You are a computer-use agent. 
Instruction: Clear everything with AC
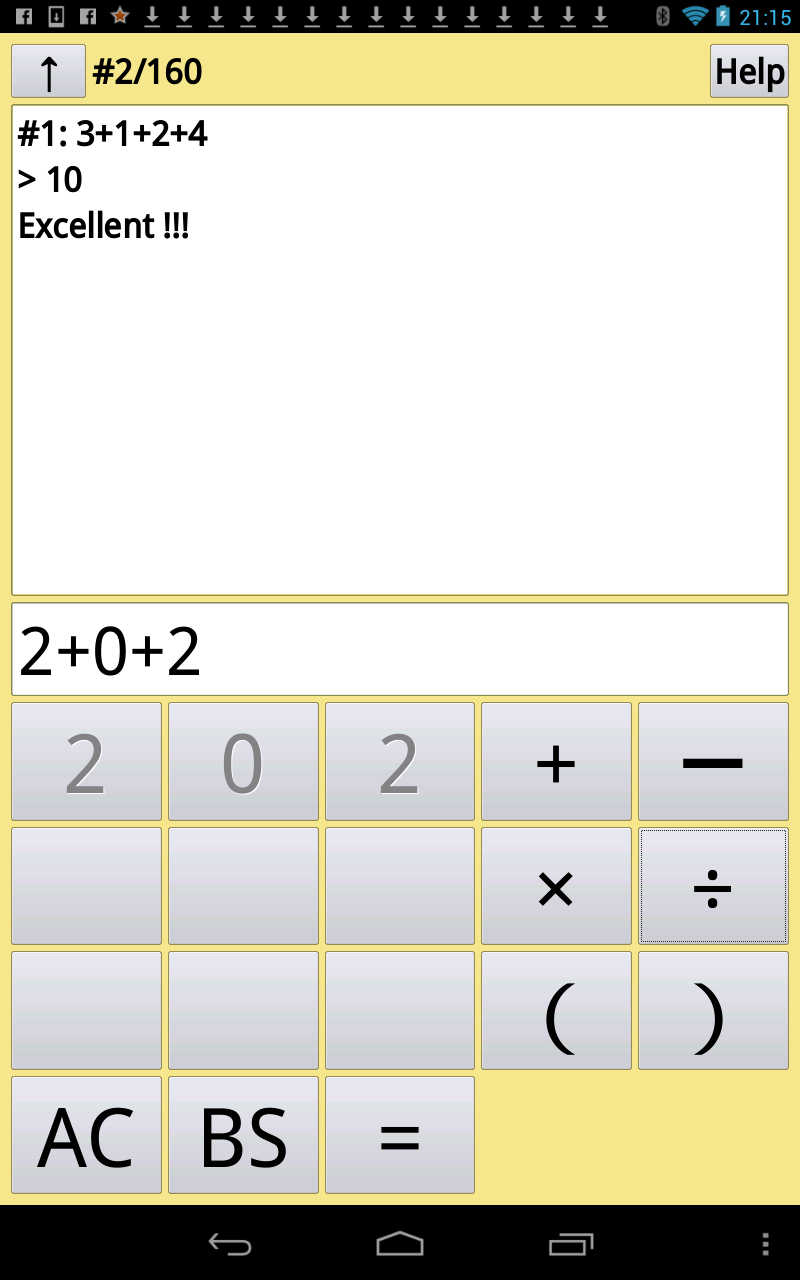pyautogui.click(x=86, y=1135)
